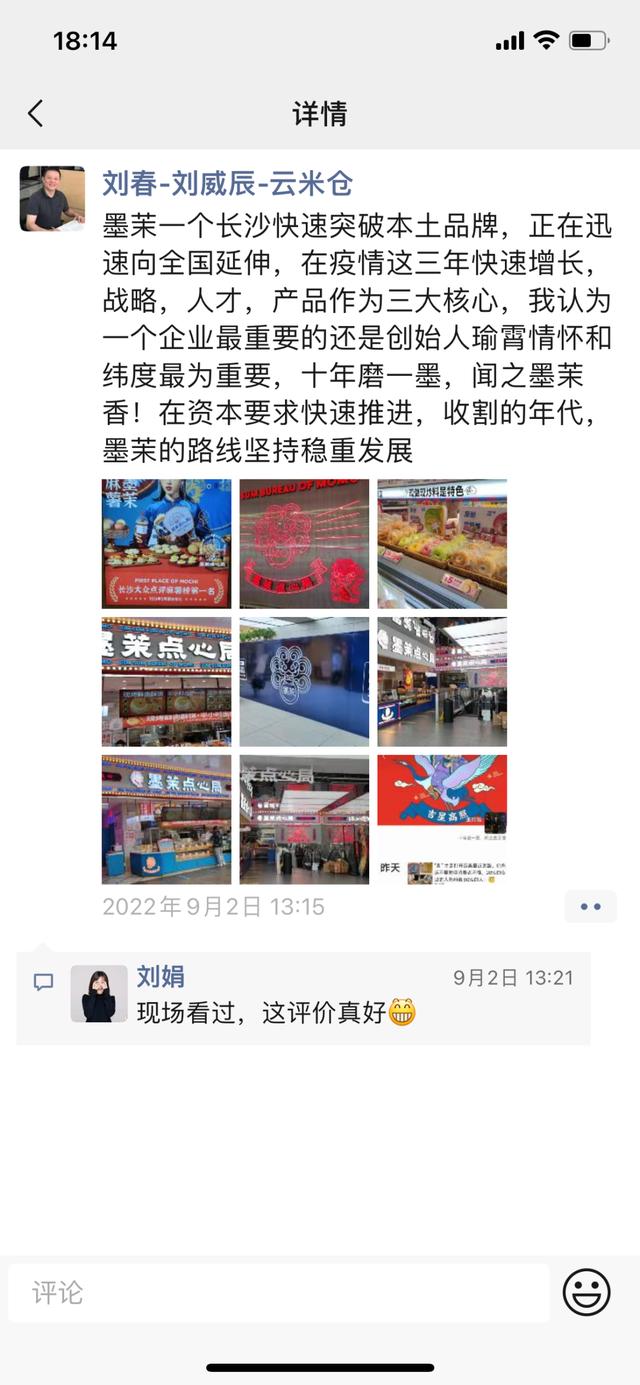
Task: Open the first photo with woman in blue
Action: pyautogui.click(x=166, y=543)
